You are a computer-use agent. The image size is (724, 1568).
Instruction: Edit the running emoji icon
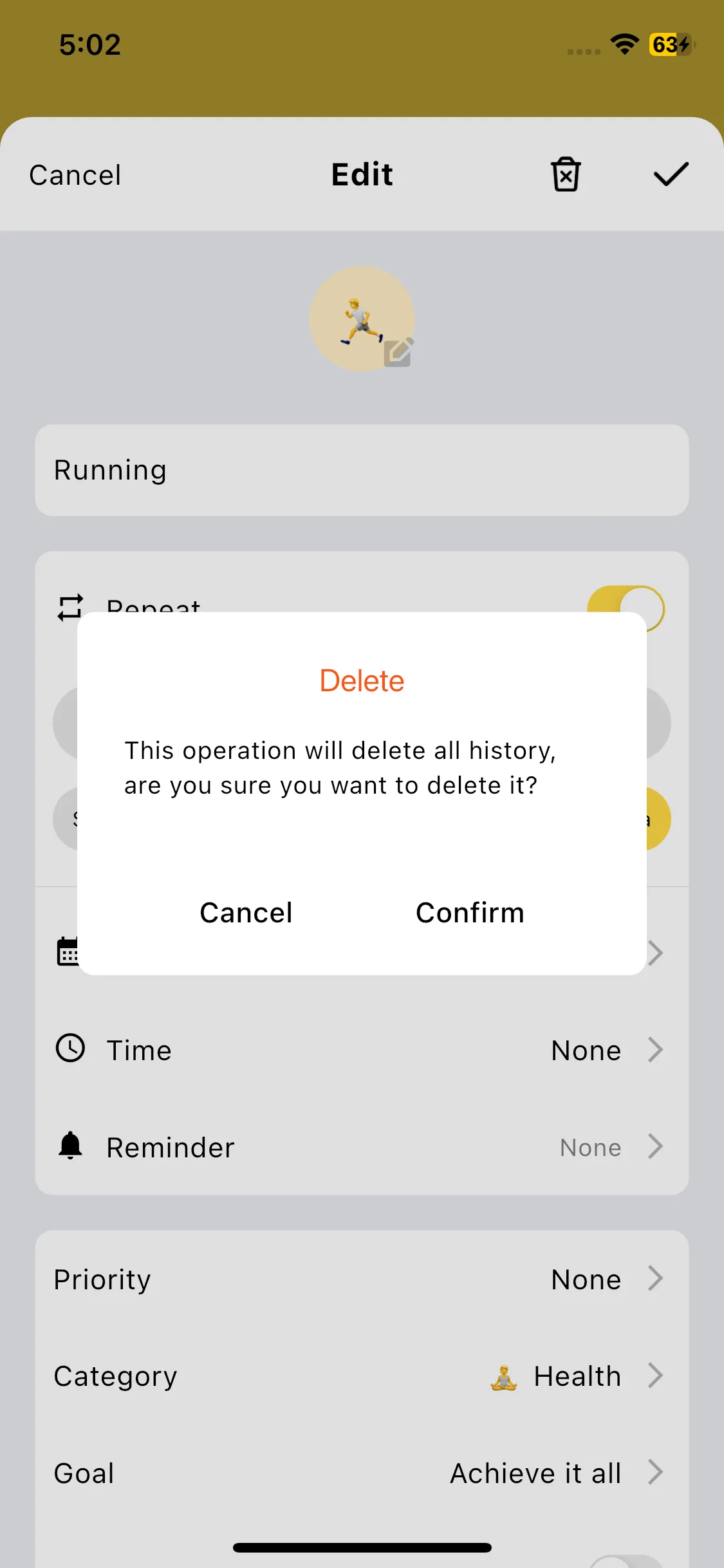(362, 319)
